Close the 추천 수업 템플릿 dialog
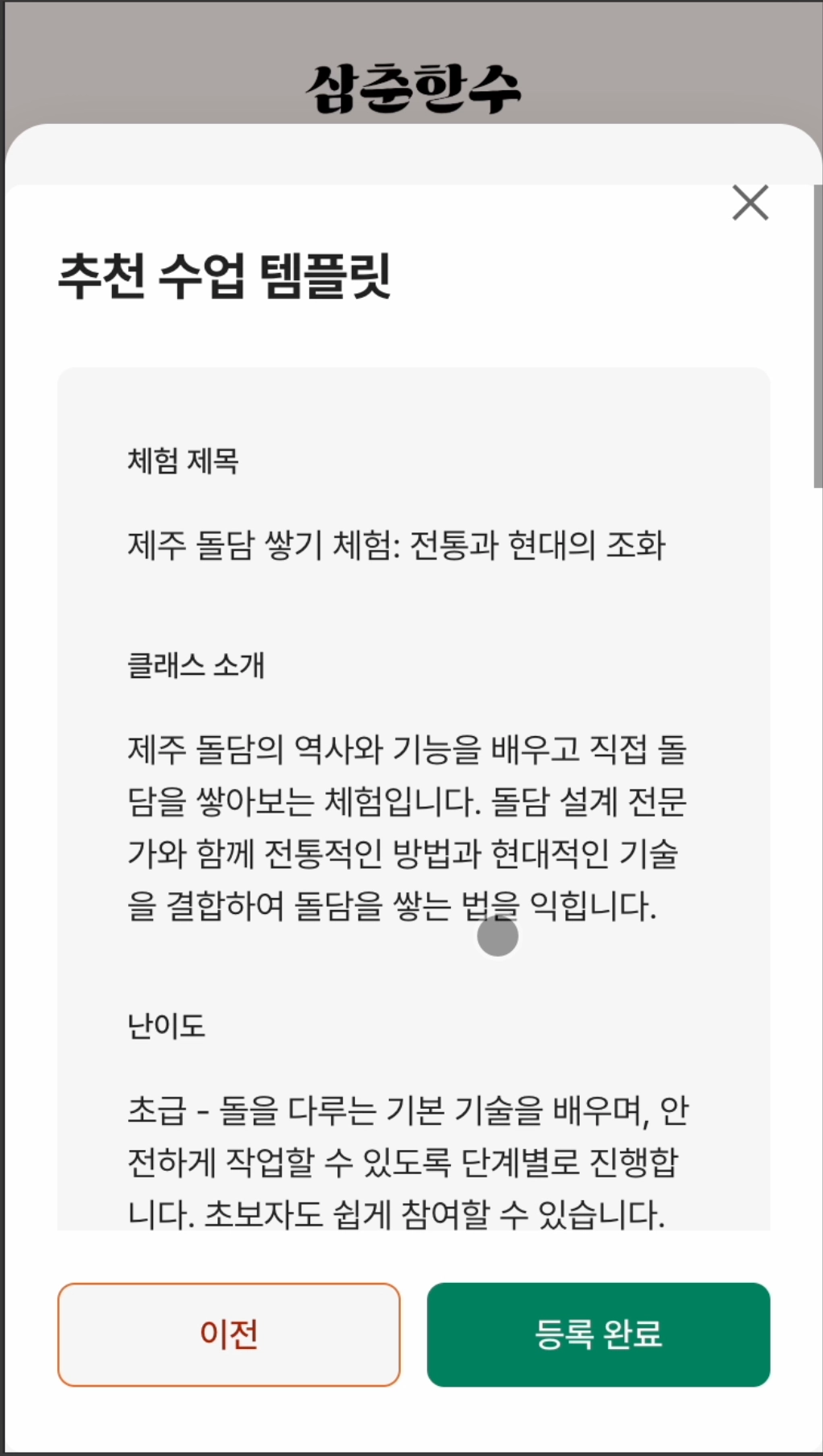 coord(751,202)
